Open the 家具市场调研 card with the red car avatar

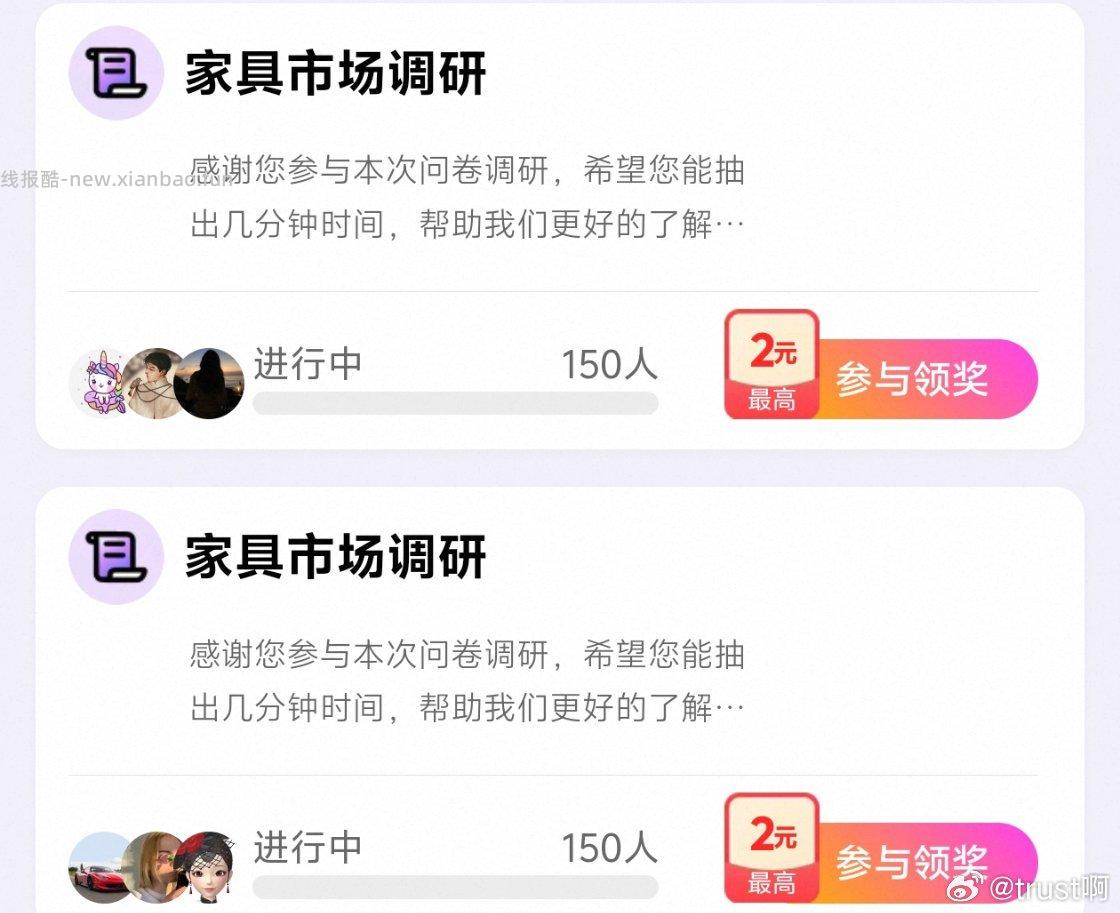click(x=335, y=557)
